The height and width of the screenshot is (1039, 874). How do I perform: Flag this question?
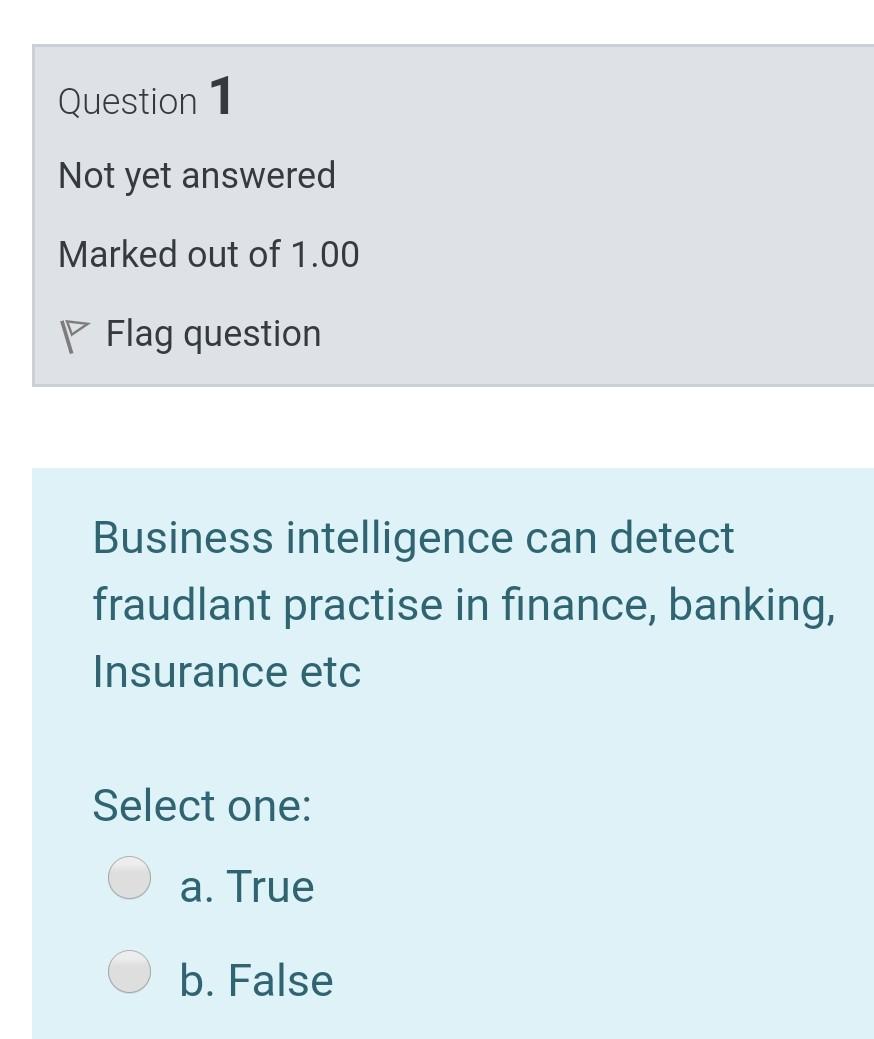click(190, 334)
